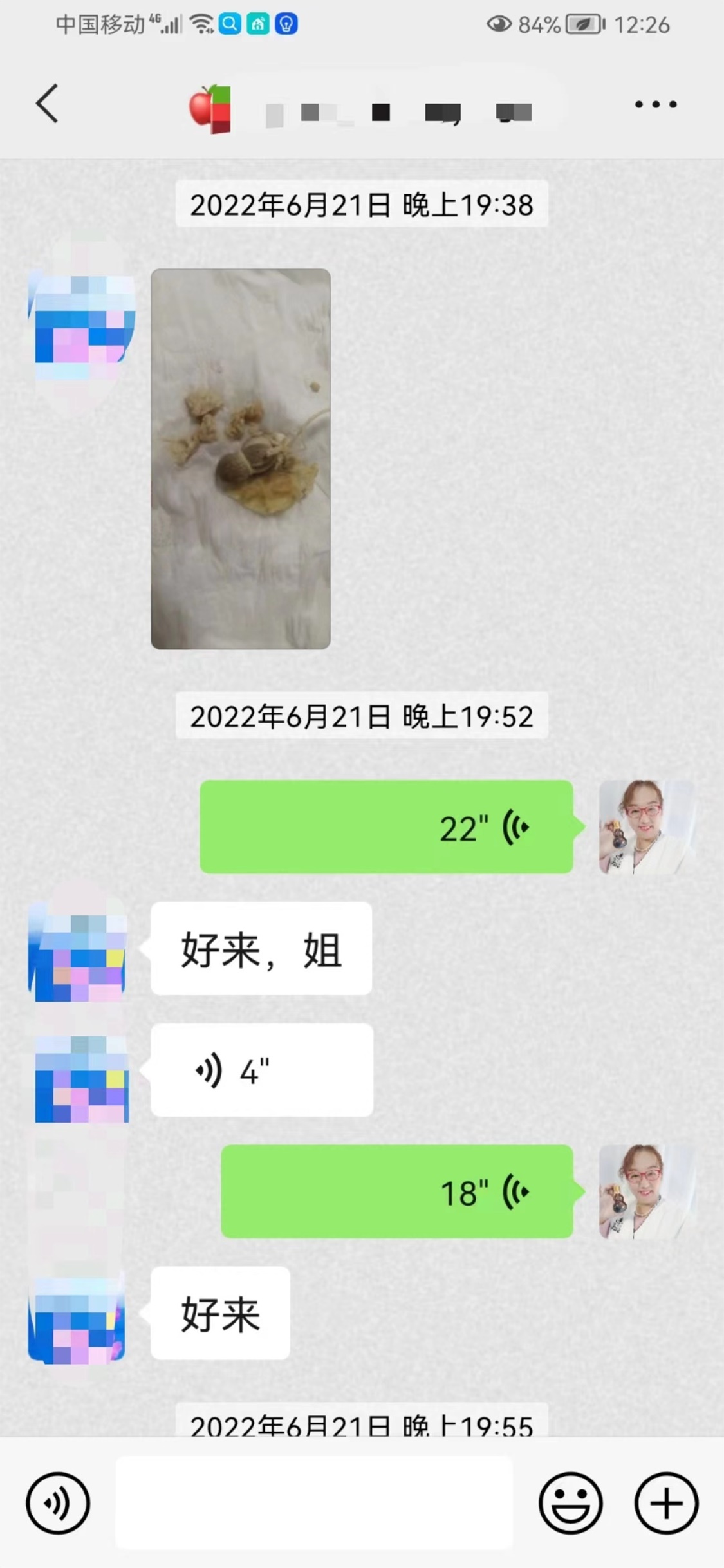This screenshot has width=724, height=1568.
Task: Open the received photo in the chat
Action: [241, 459]
